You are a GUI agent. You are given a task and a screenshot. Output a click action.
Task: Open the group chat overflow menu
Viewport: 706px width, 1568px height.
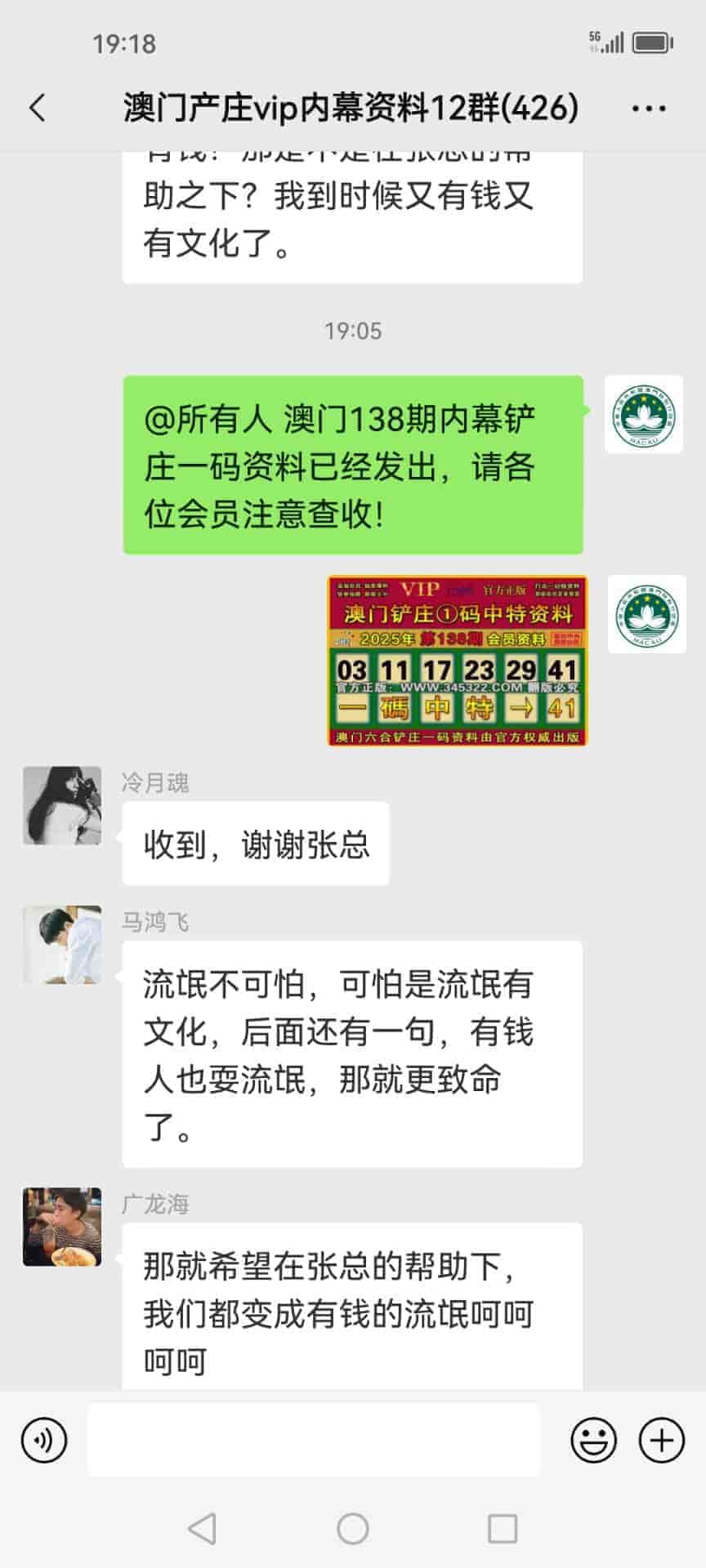point(649,108)
